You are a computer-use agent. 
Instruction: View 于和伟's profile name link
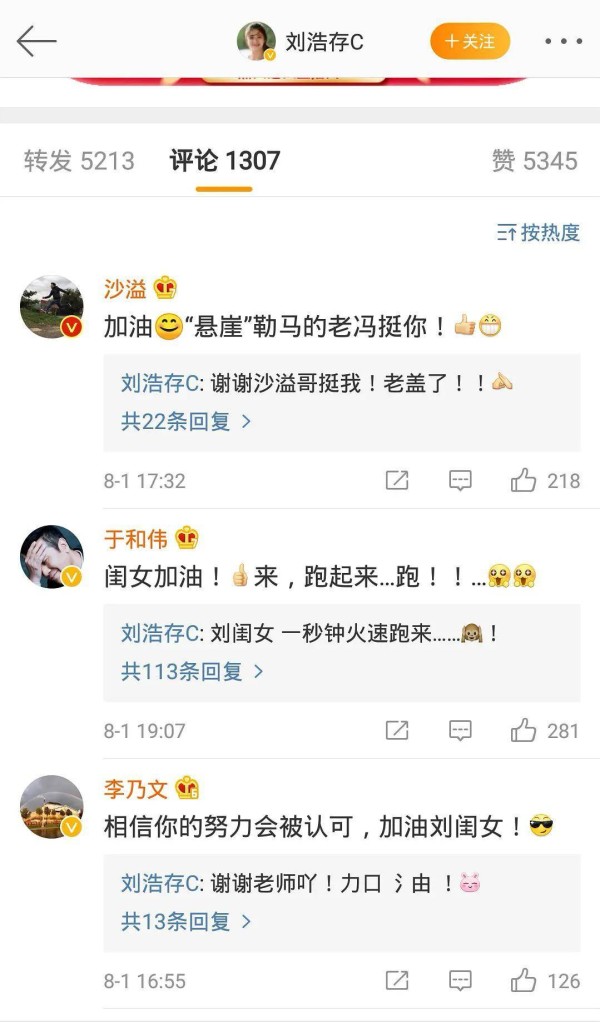136,539
